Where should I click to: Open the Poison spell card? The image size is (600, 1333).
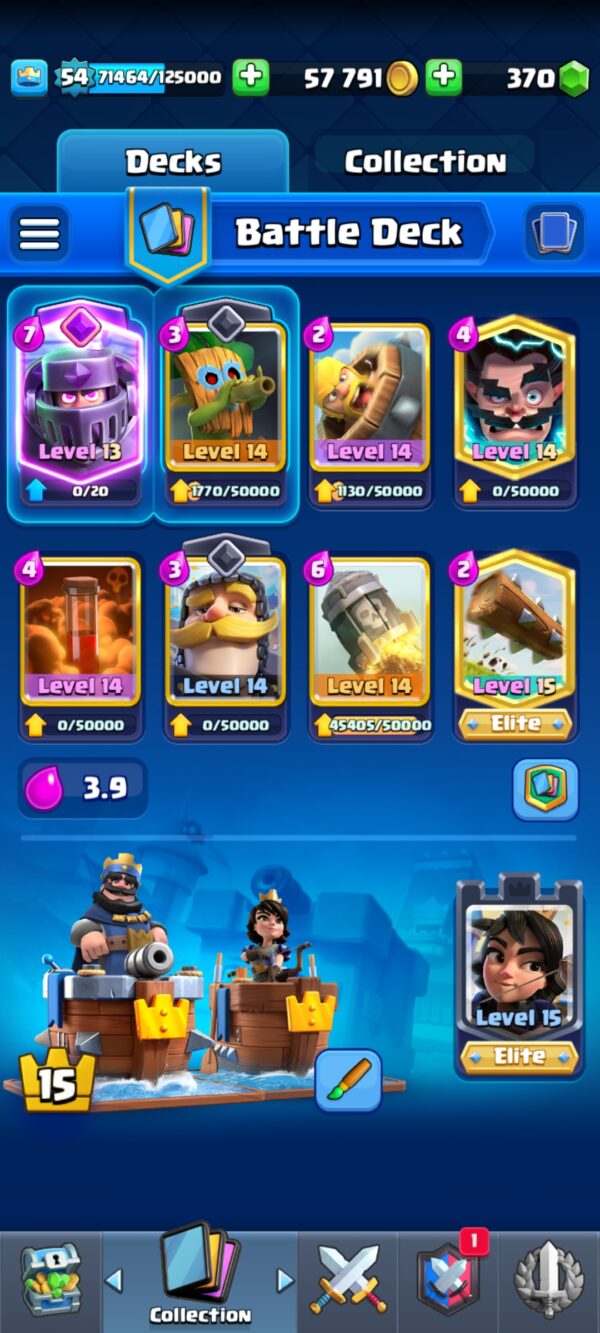[80, 640]
